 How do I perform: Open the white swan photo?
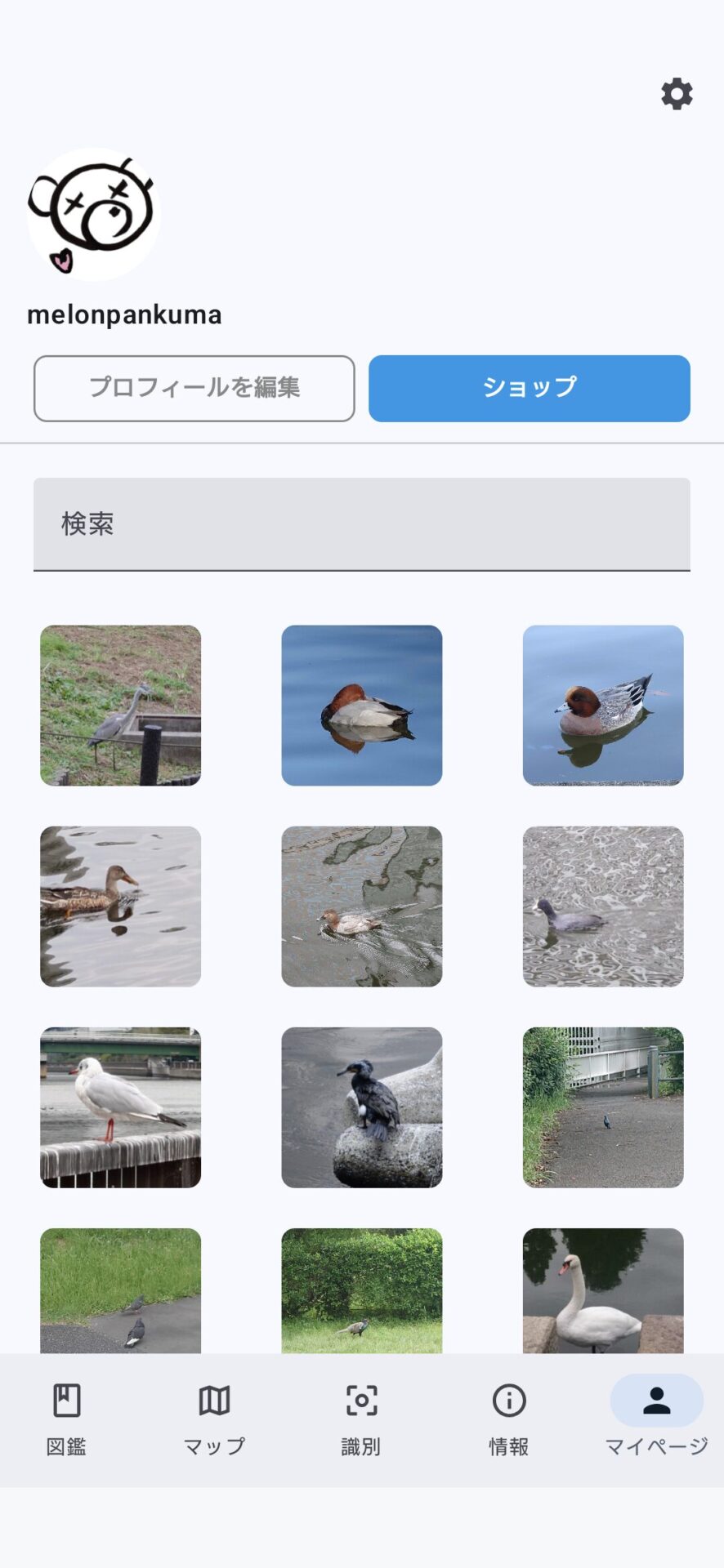point(603,1290)
